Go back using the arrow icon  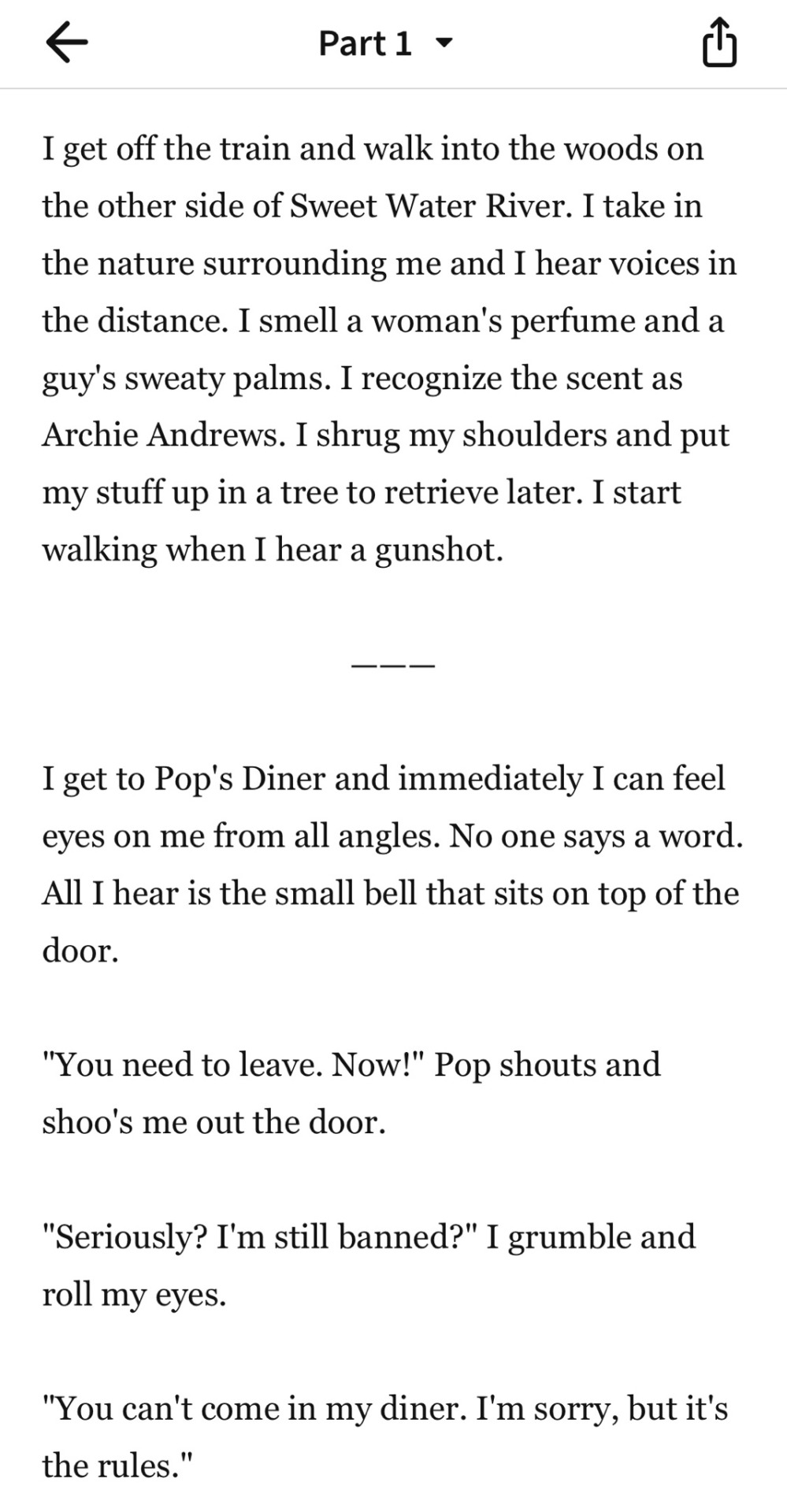click(67, 43)
